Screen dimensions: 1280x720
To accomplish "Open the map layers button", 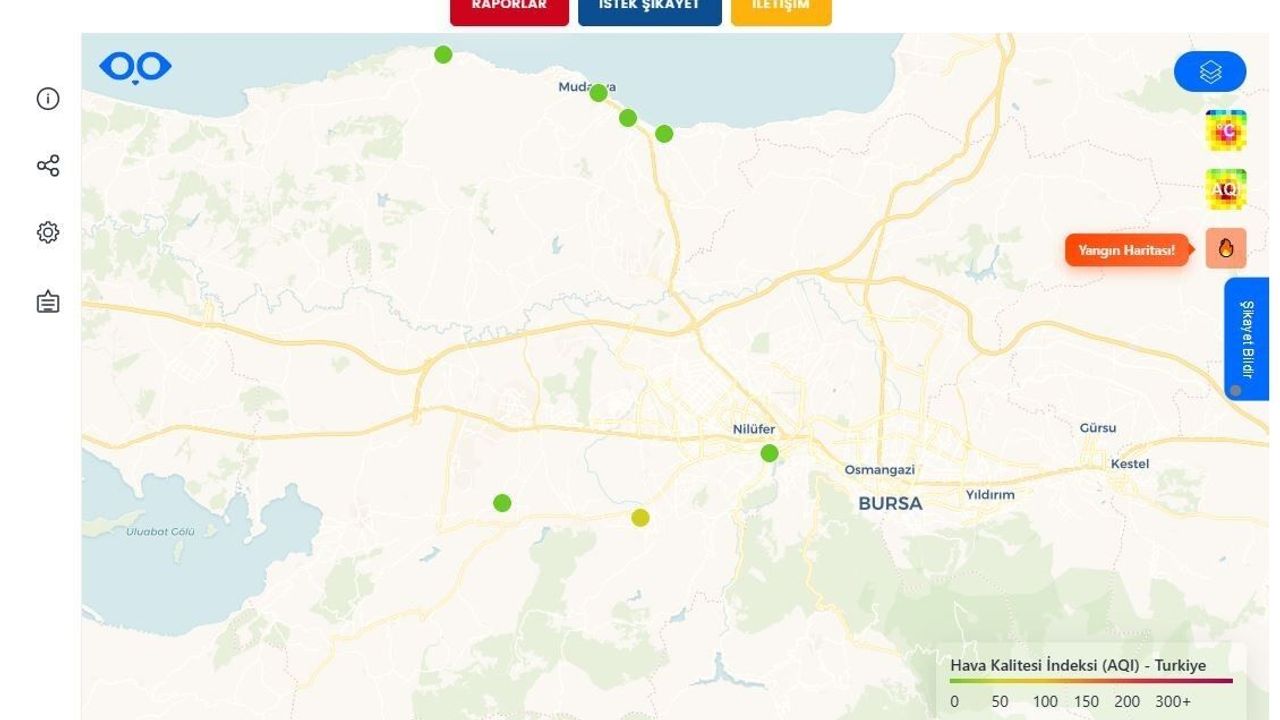I will click(1210, 72).
